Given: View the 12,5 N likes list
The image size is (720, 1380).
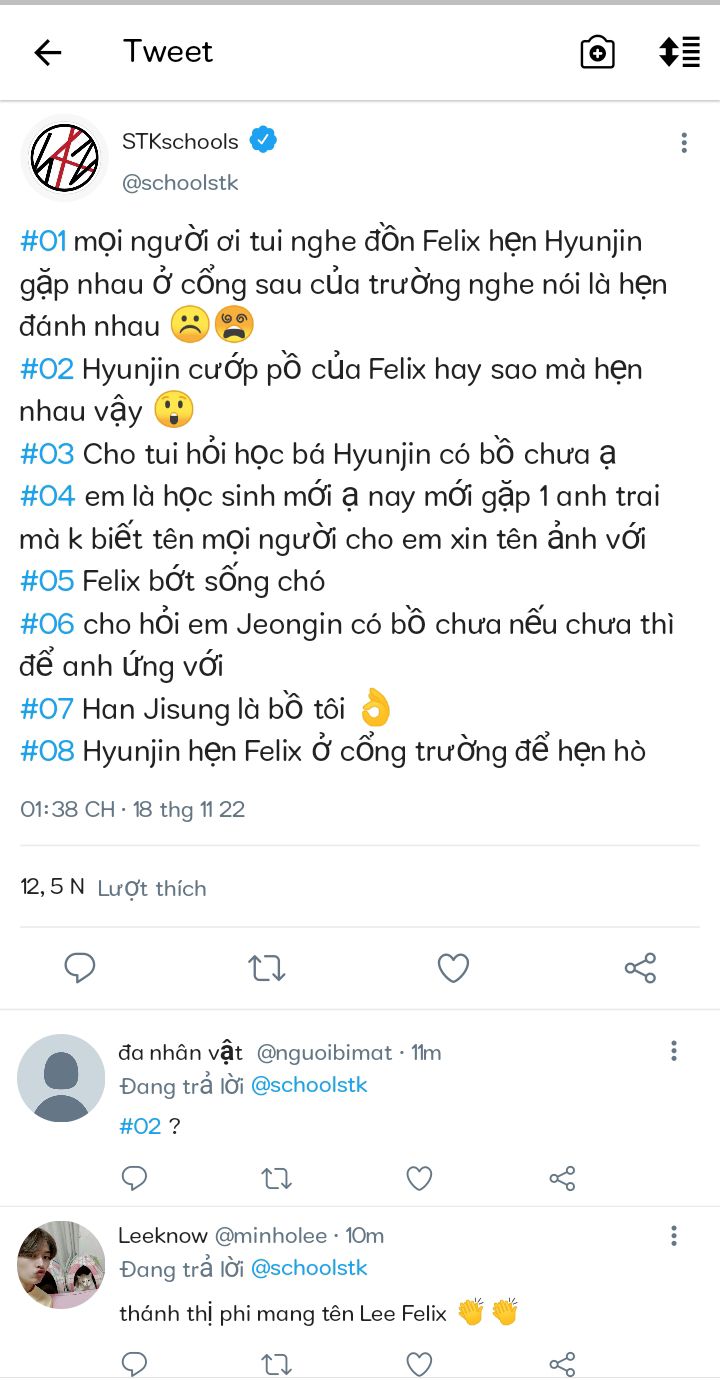Looking at the screenshot, I should [113, 887].
